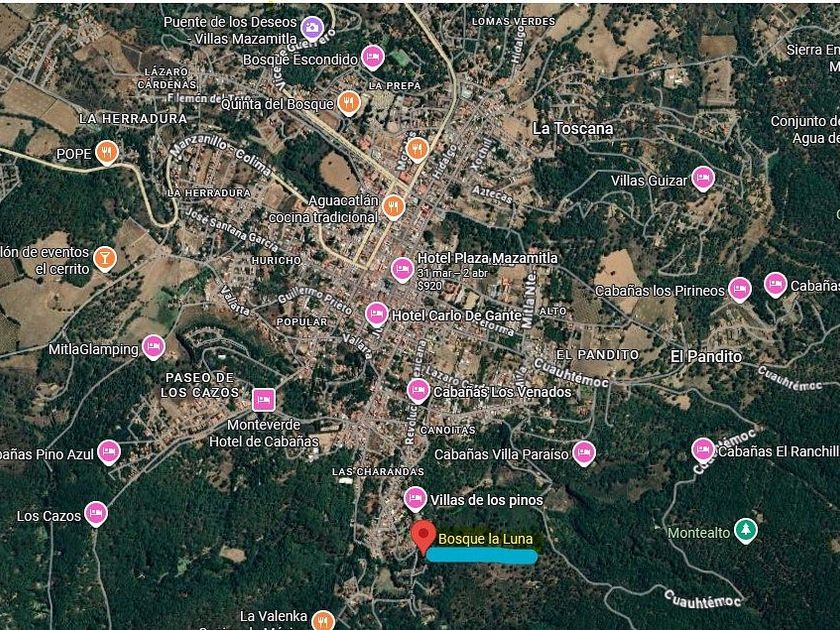Select the Cabañas Los Venados pin
The width and height of the screenshot is (840, 630).
point(418,391)
